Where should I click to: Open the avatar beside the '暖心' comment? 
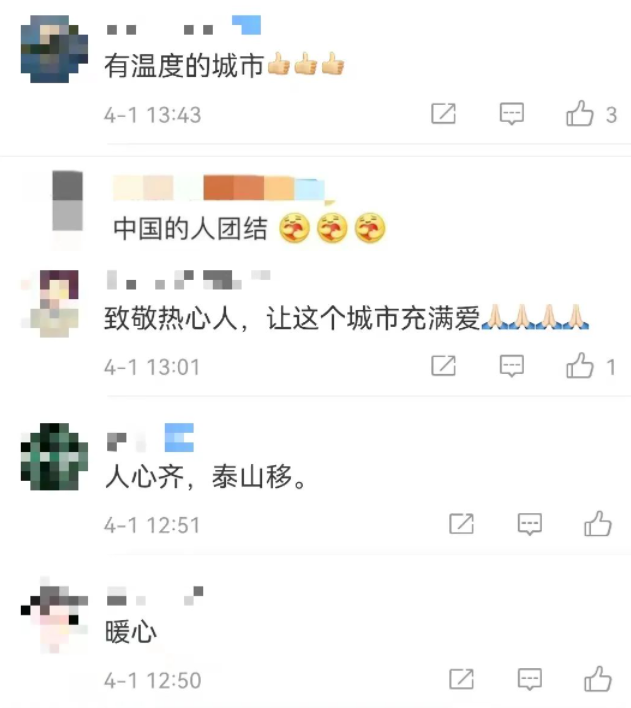click(x=52, y=614)
